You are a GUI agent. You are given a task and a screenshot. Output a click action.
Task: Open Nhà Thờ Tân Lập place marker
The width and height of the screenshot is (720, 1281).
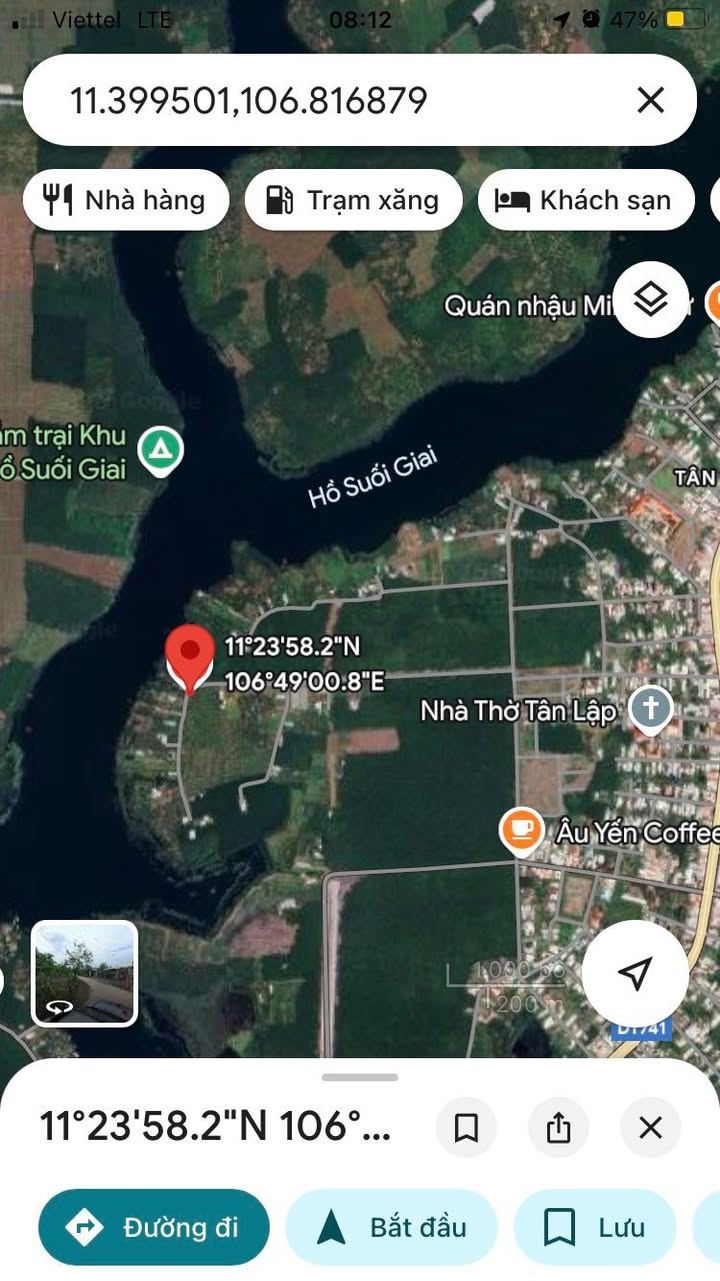[651, 709]
